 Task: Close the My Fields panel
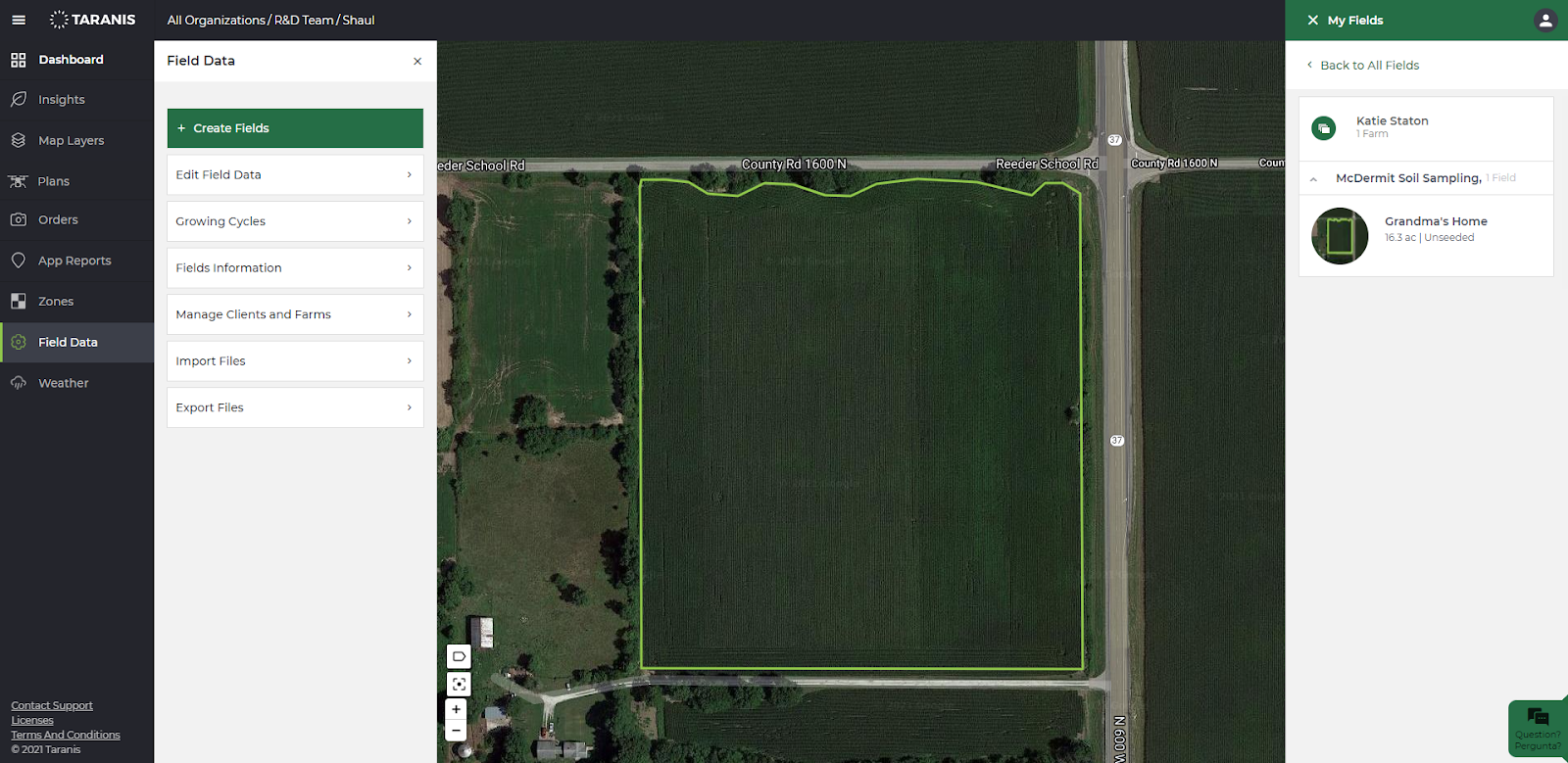pos(1313,21)
